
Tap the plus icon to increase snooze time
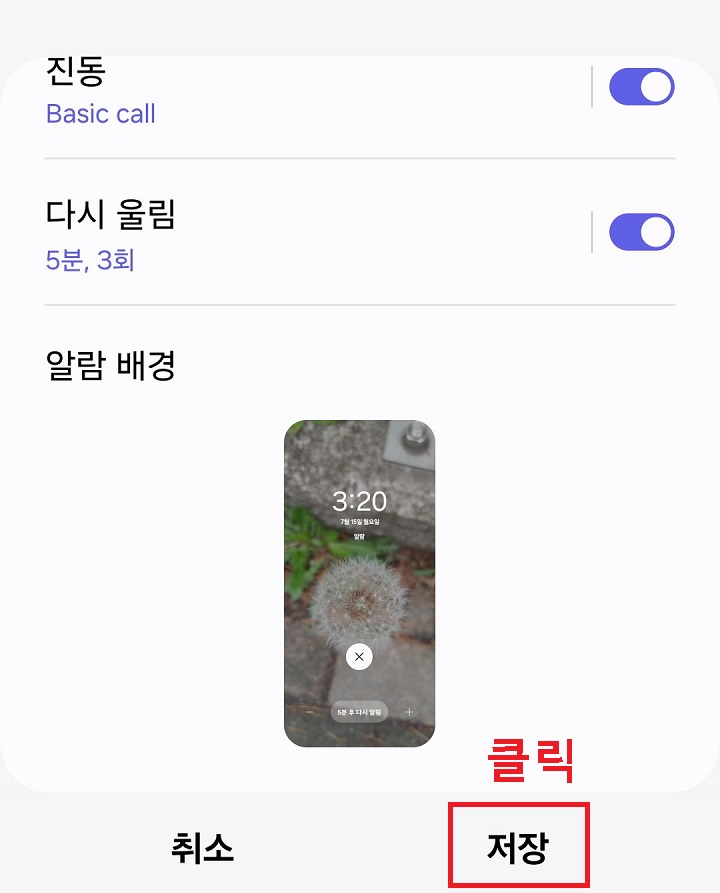(409, 711)
